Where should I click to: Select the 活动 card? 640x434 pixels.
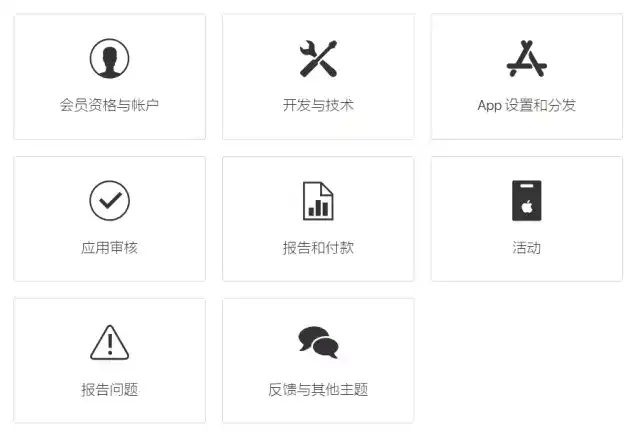(526, 219)
